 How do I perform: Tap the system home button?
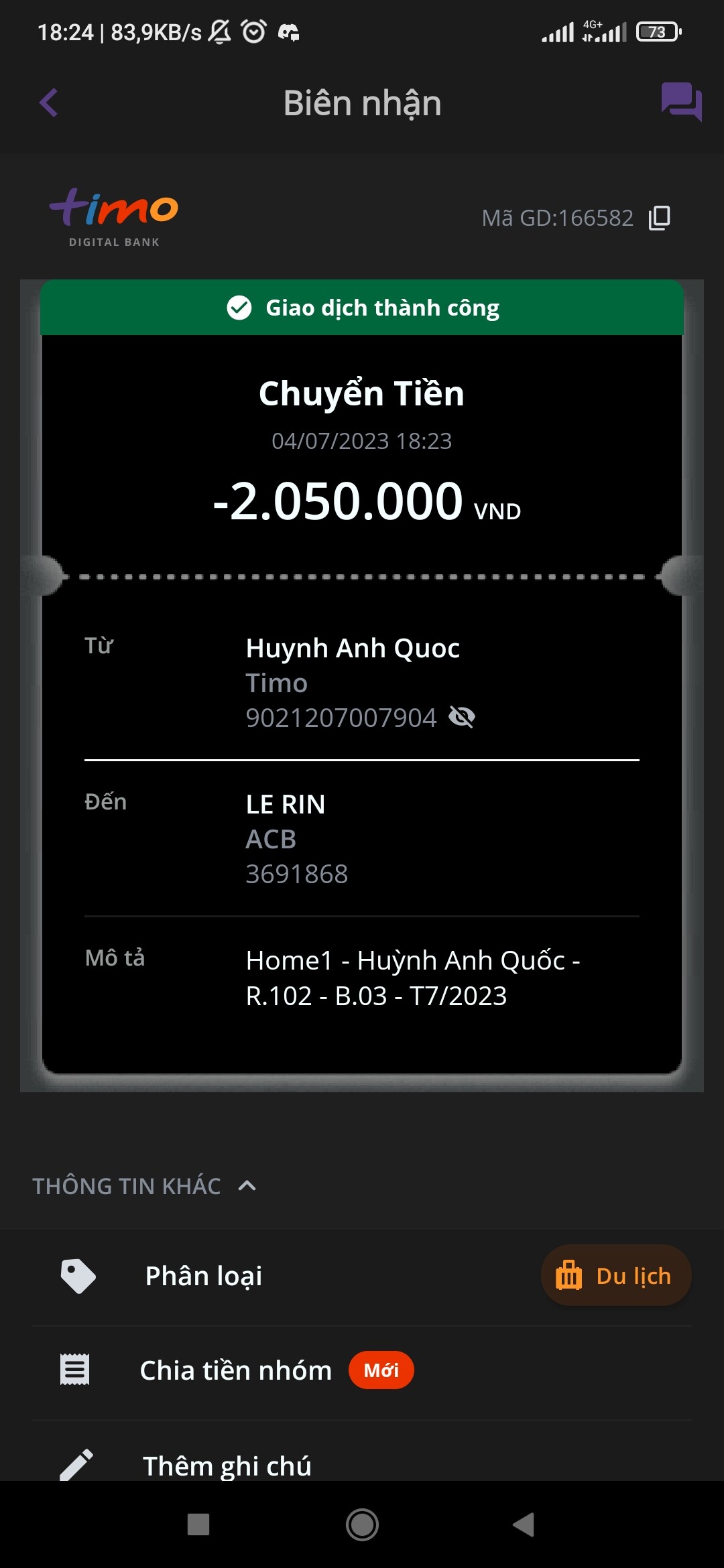[x=362, y=1524]
